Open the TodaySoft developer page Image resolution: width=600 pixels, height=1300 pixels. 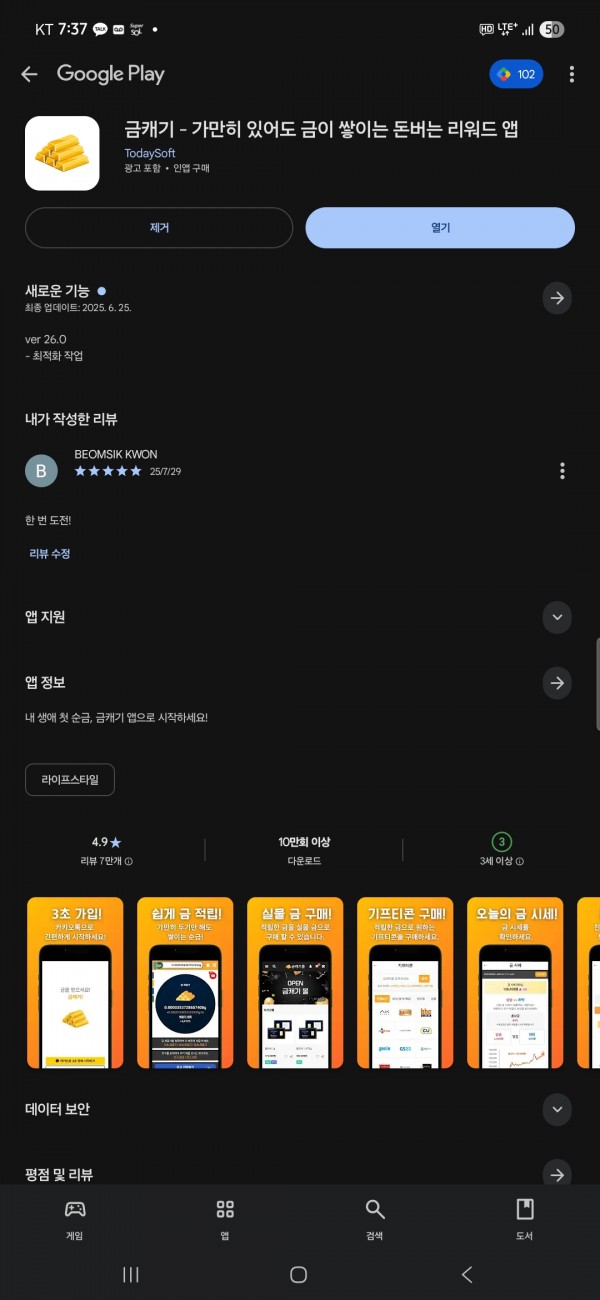click(150, 153)
